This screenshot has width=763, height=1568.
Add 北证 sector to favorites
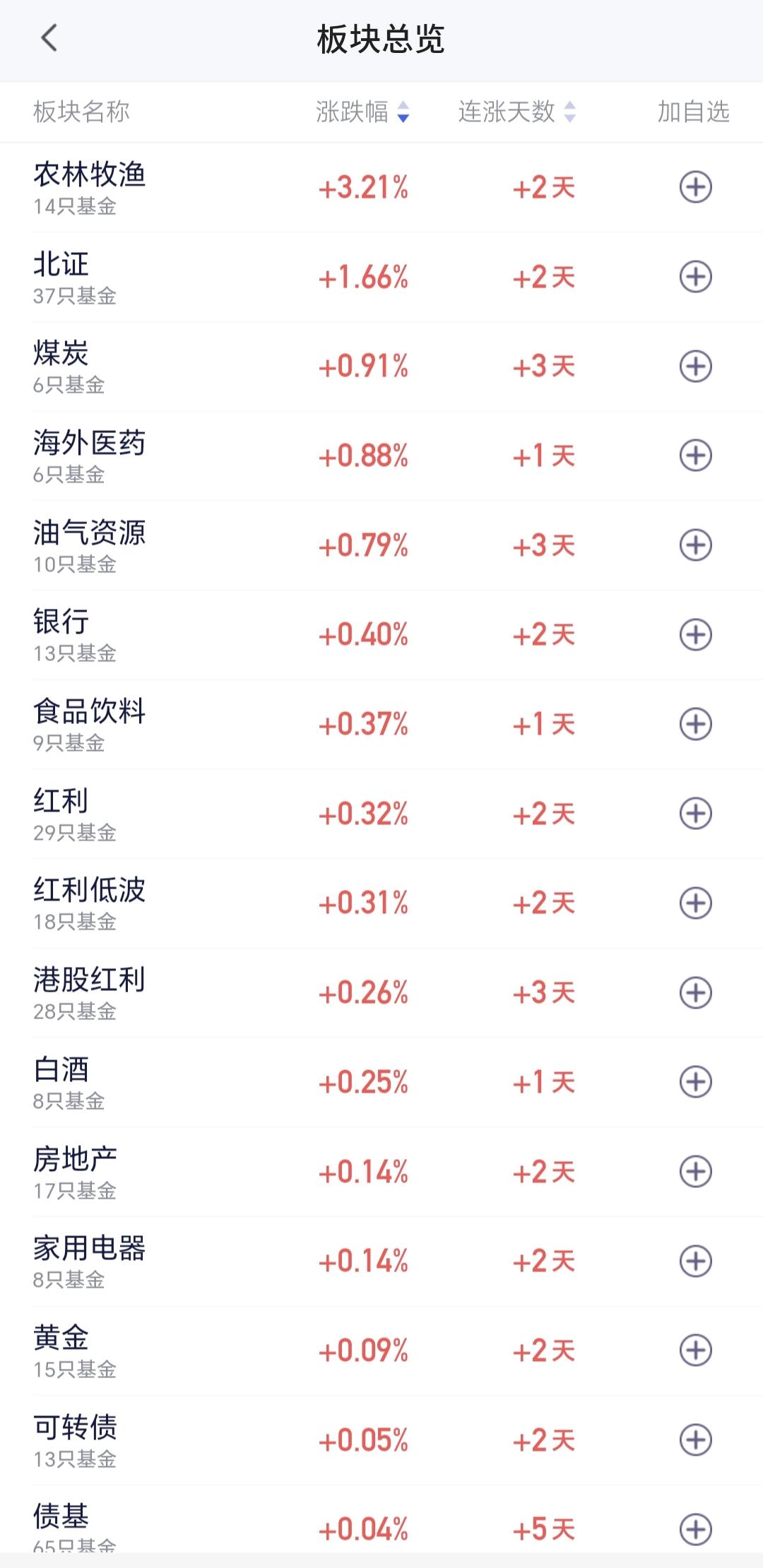pos(695,277)
